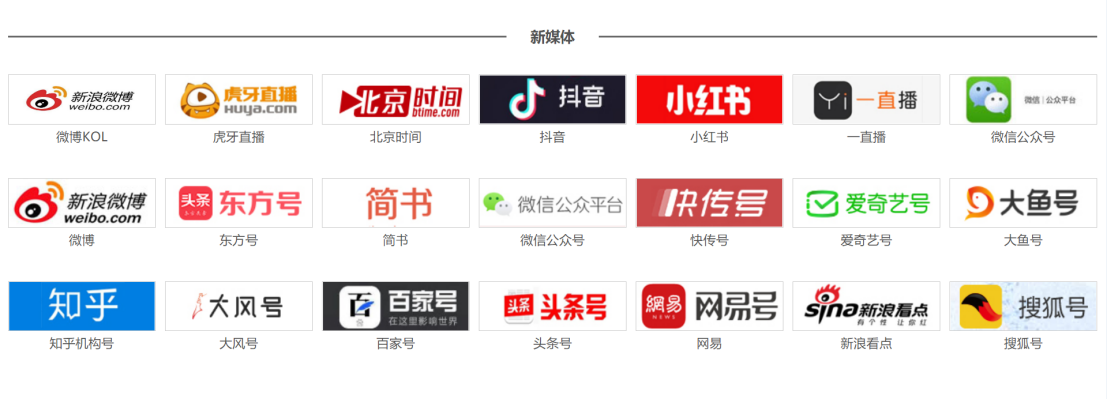The height and width of the screenshot is (400, 1108).
Task: Select the 虎牙直播 platform tile
Action: coord(239,99)
